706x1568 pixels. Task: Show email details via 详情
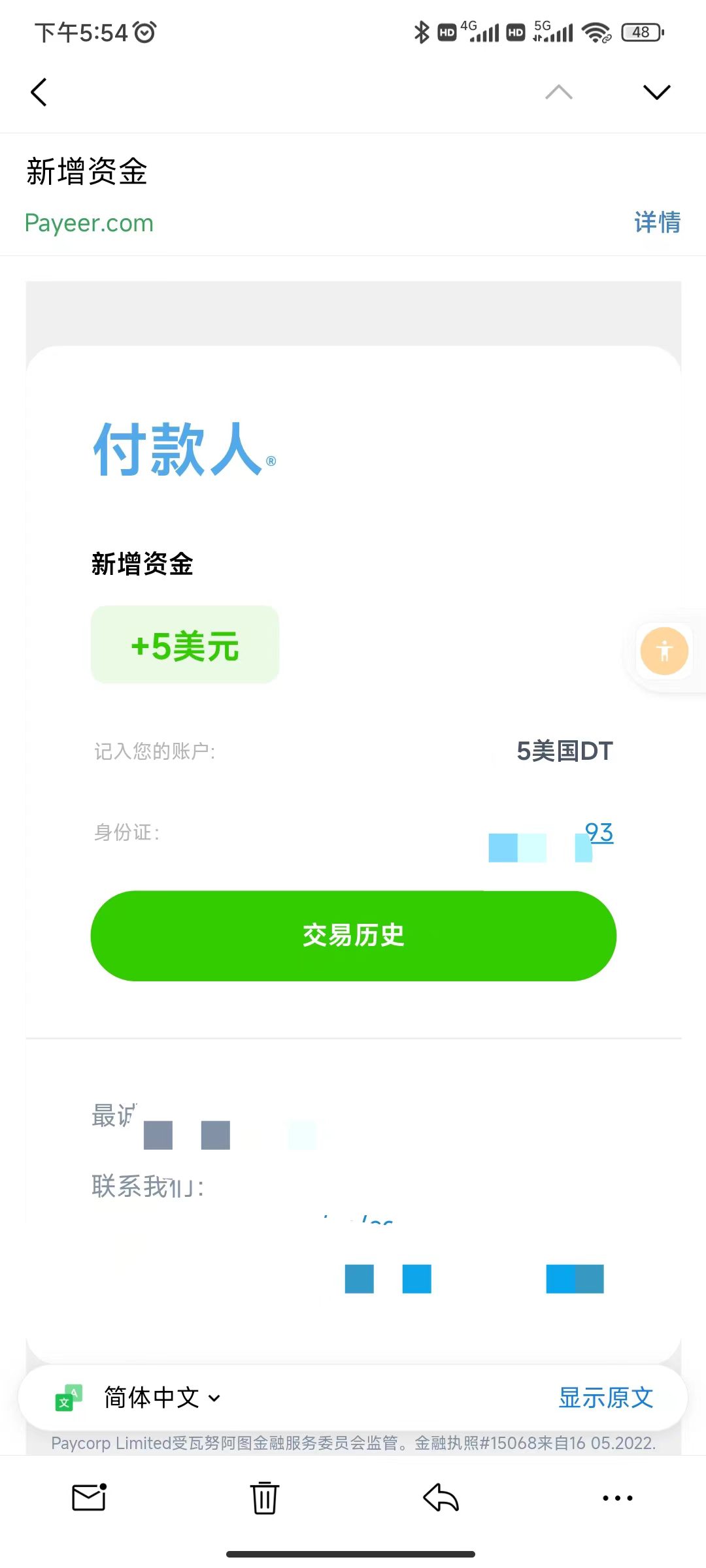click(x=658, y=223)
